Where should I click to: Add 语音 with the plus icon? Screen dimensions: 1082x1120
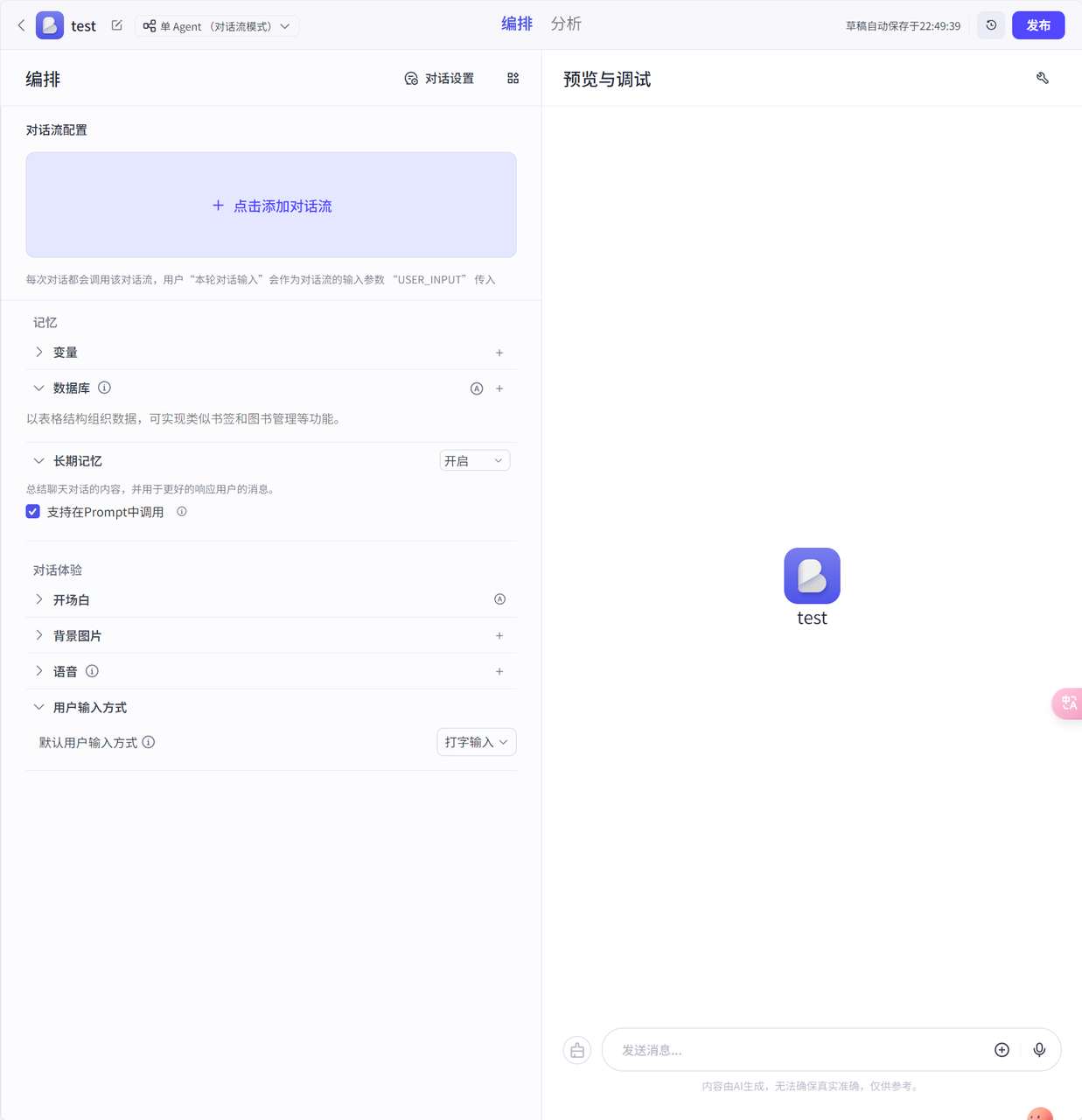[499, 672]
